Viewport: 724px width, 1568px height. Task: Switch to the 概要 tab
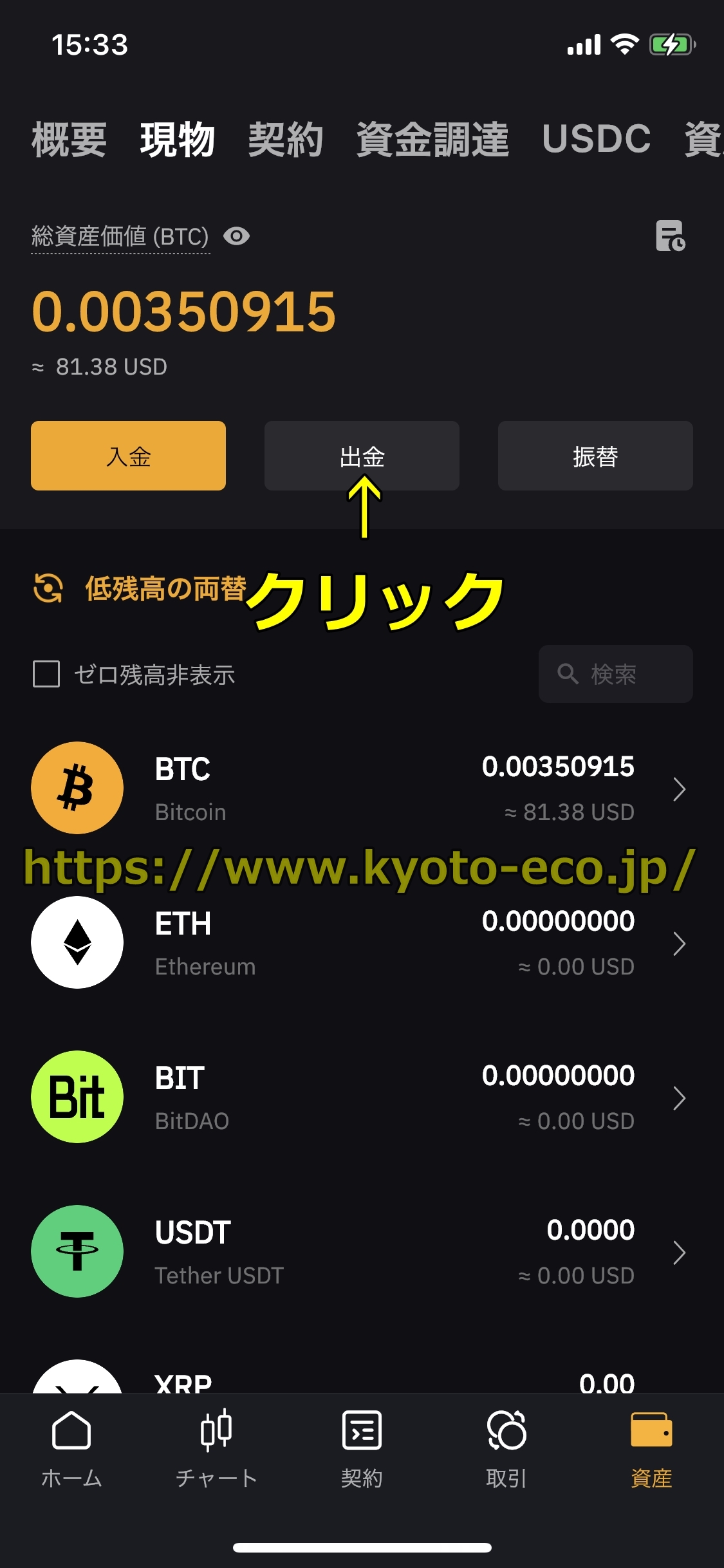69,139
